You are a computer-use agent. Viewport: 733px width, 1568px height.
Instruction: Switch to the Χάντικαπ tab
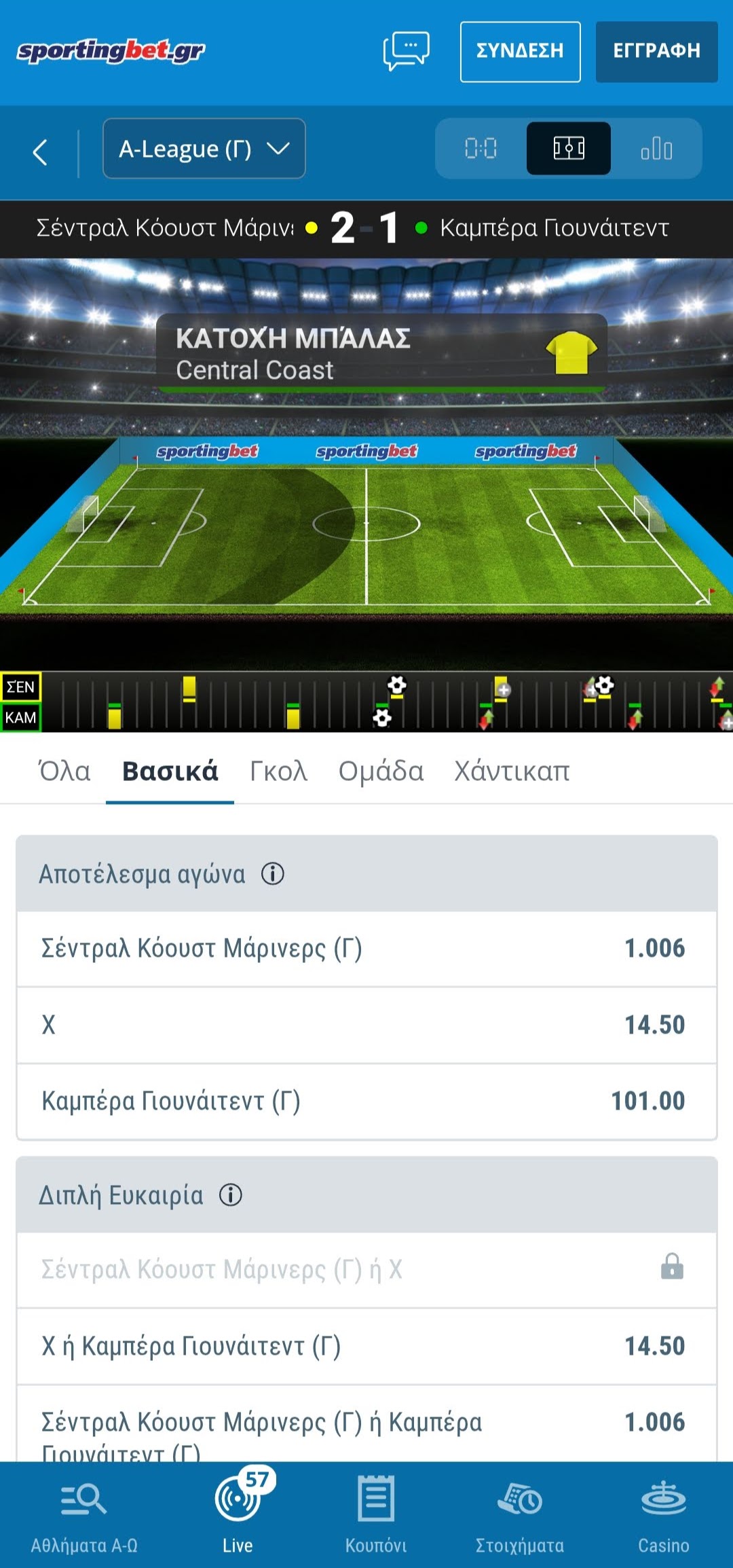(x=512, y=771)
